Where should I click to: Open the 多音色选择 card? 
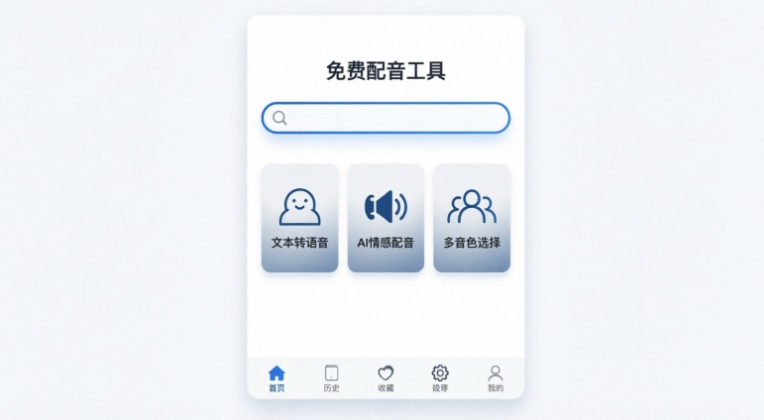[x=472, y=218]
